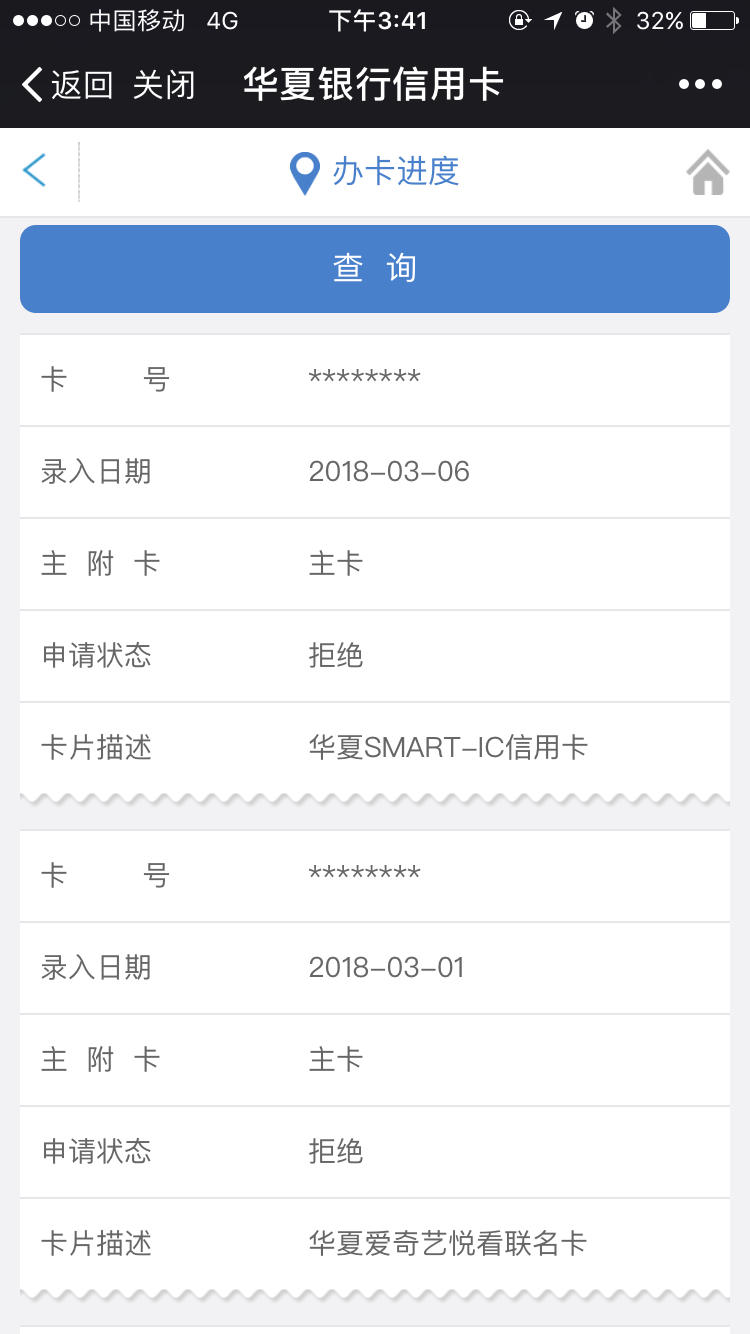Tap 关闭 to close the web page
750x1334 pixels.
tap(163, 85)
